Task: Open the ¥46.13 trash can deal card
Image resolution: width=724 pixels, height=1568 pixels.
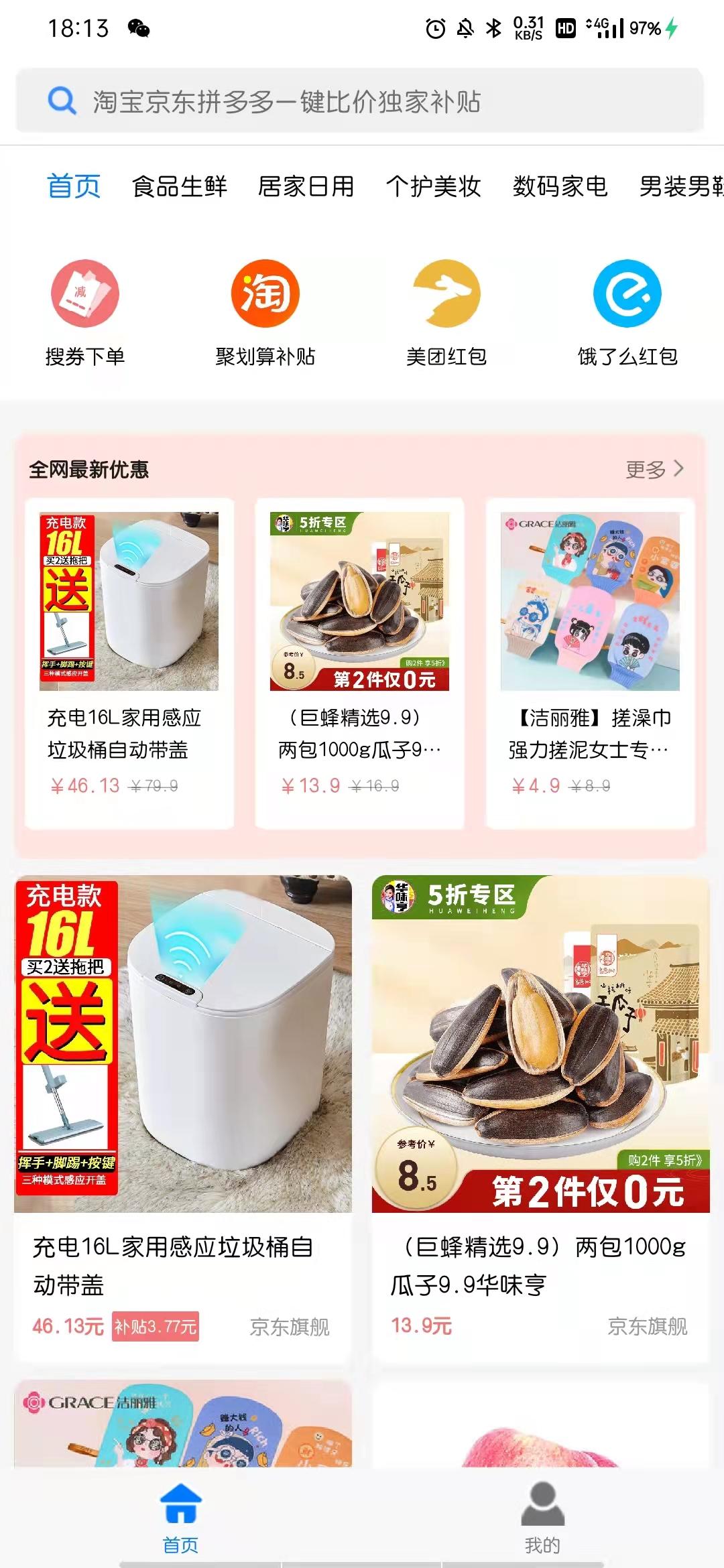Action: (129, 662)
